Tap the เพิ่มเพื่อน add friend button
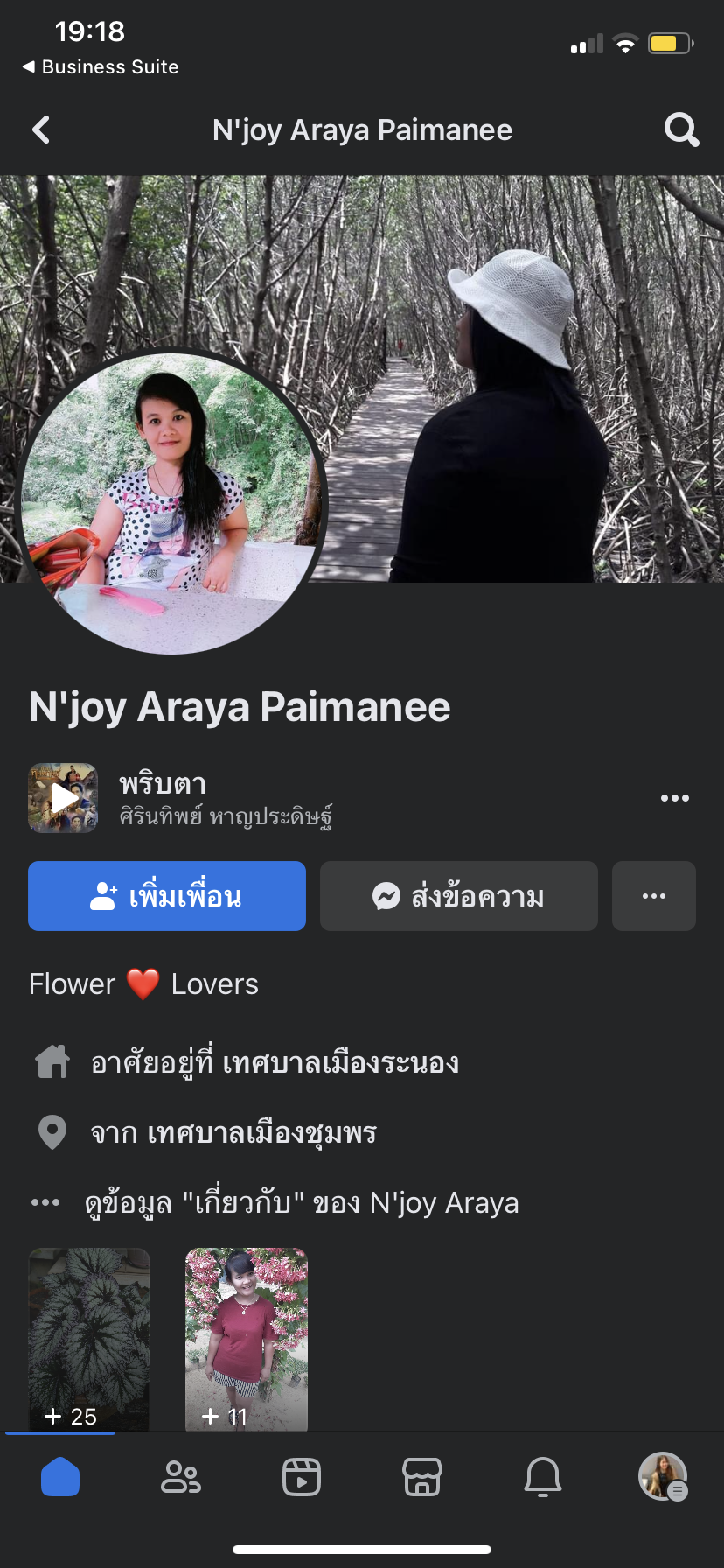The height and width of the screenshot is (1568, 724). pyautogui.click(x=167, y=896)
